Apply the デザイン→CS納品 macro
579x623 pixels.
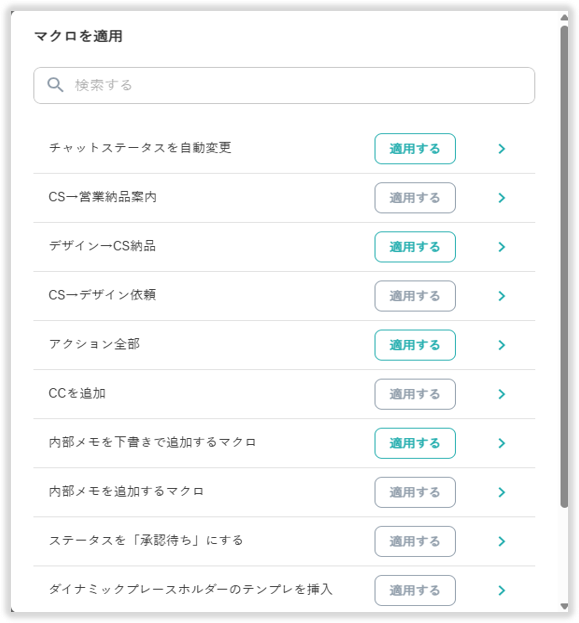[414, 247]
